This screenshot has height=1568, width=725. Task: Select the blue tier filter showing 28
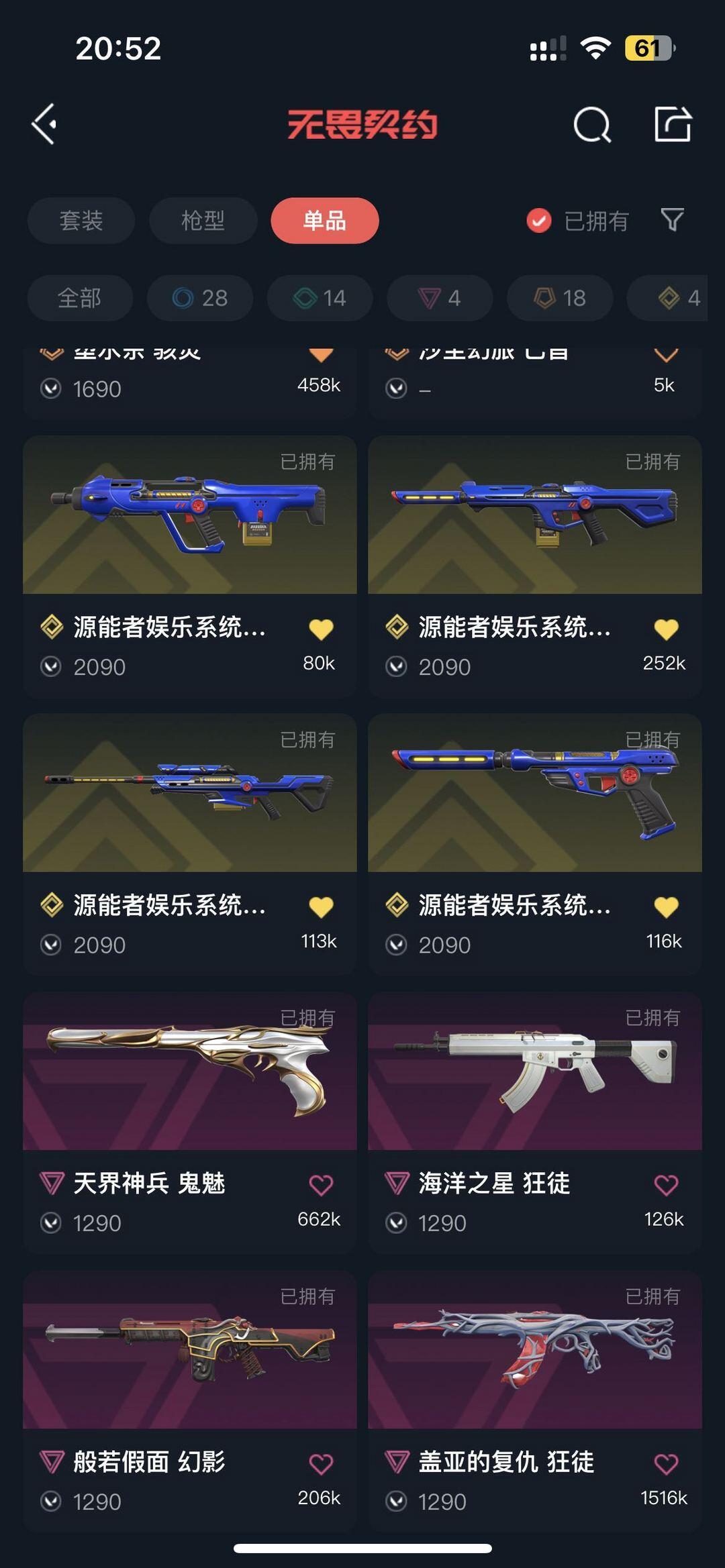coord(199,298)
